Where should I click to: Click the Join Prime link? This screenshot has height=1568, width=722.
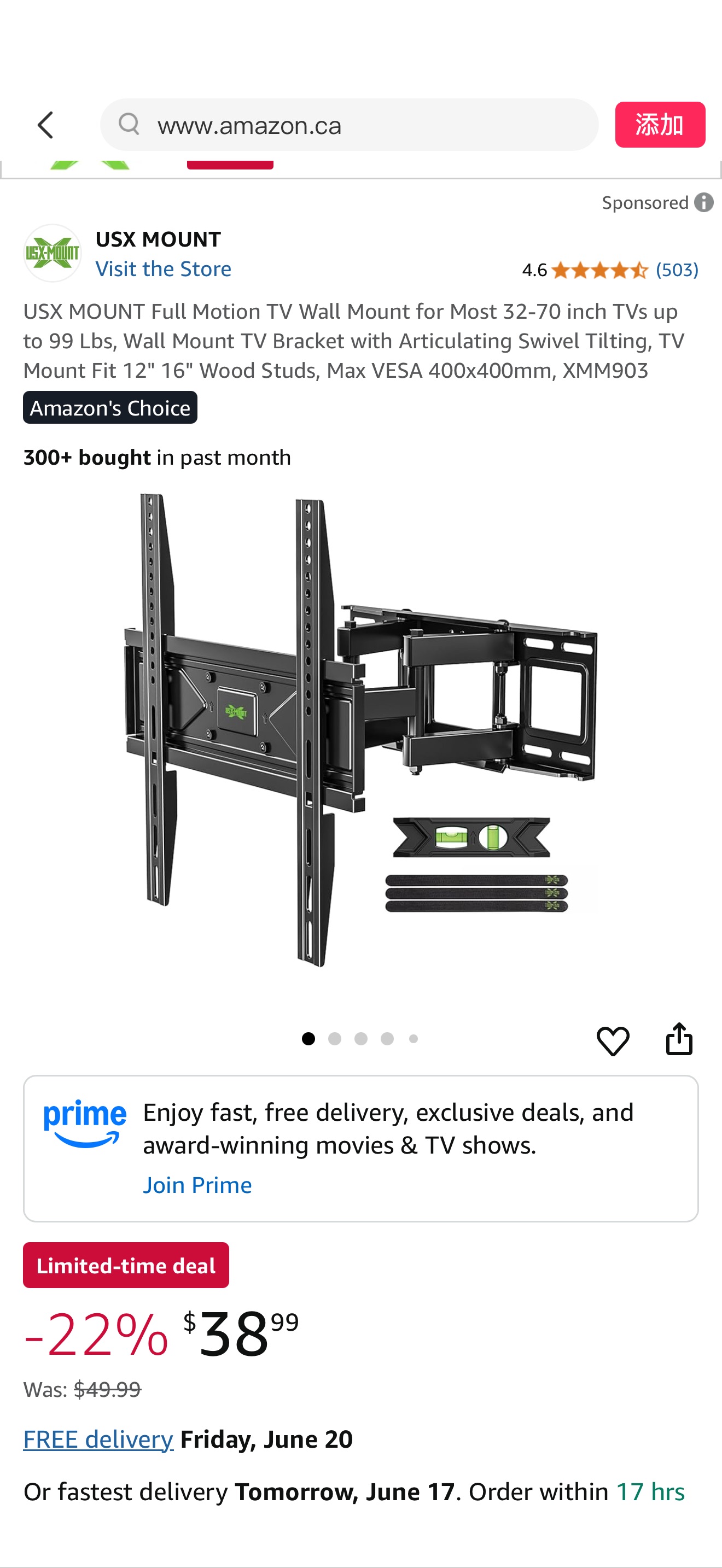click(x=197, y=1185)
